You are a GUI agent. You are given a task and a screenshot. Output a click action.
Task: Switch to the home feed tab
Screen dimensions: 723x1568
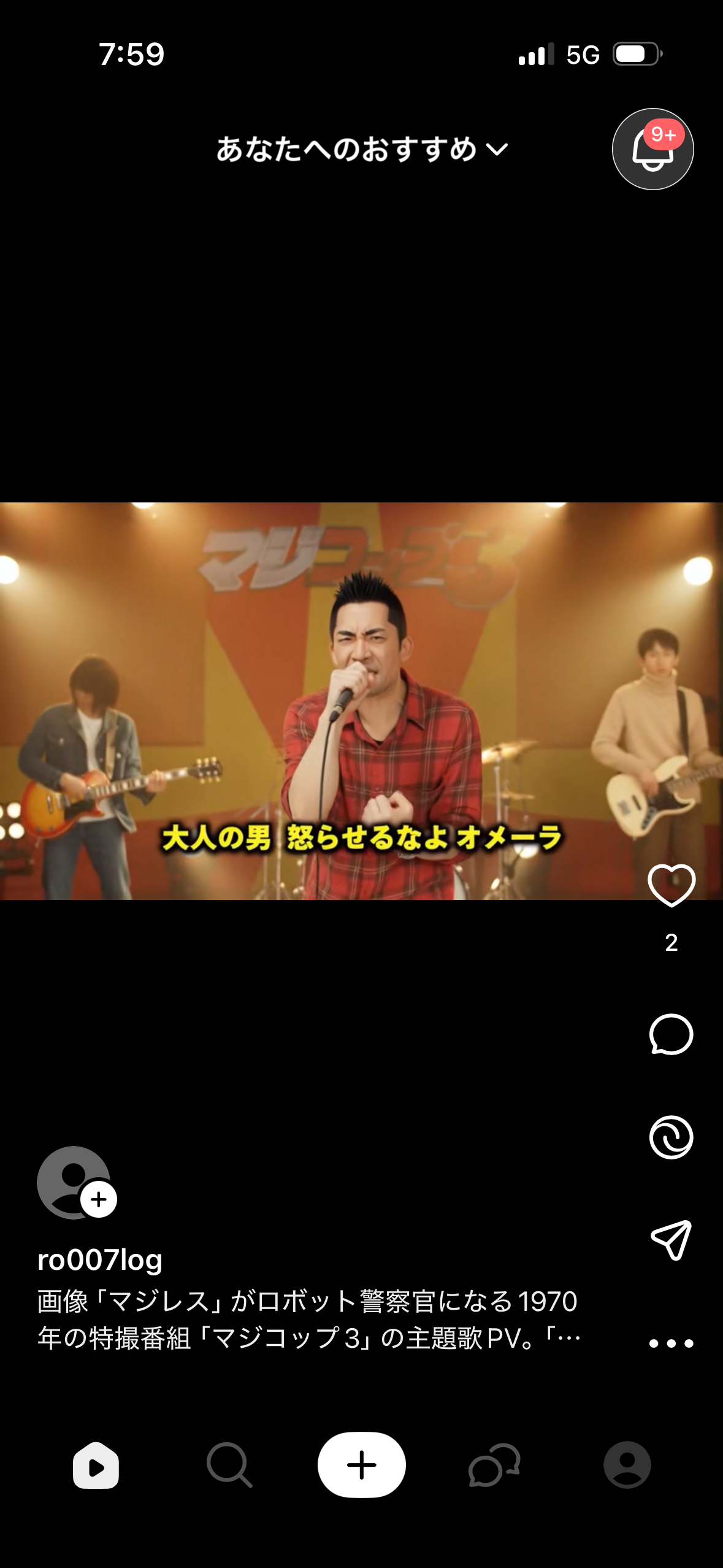[96, 1466]
